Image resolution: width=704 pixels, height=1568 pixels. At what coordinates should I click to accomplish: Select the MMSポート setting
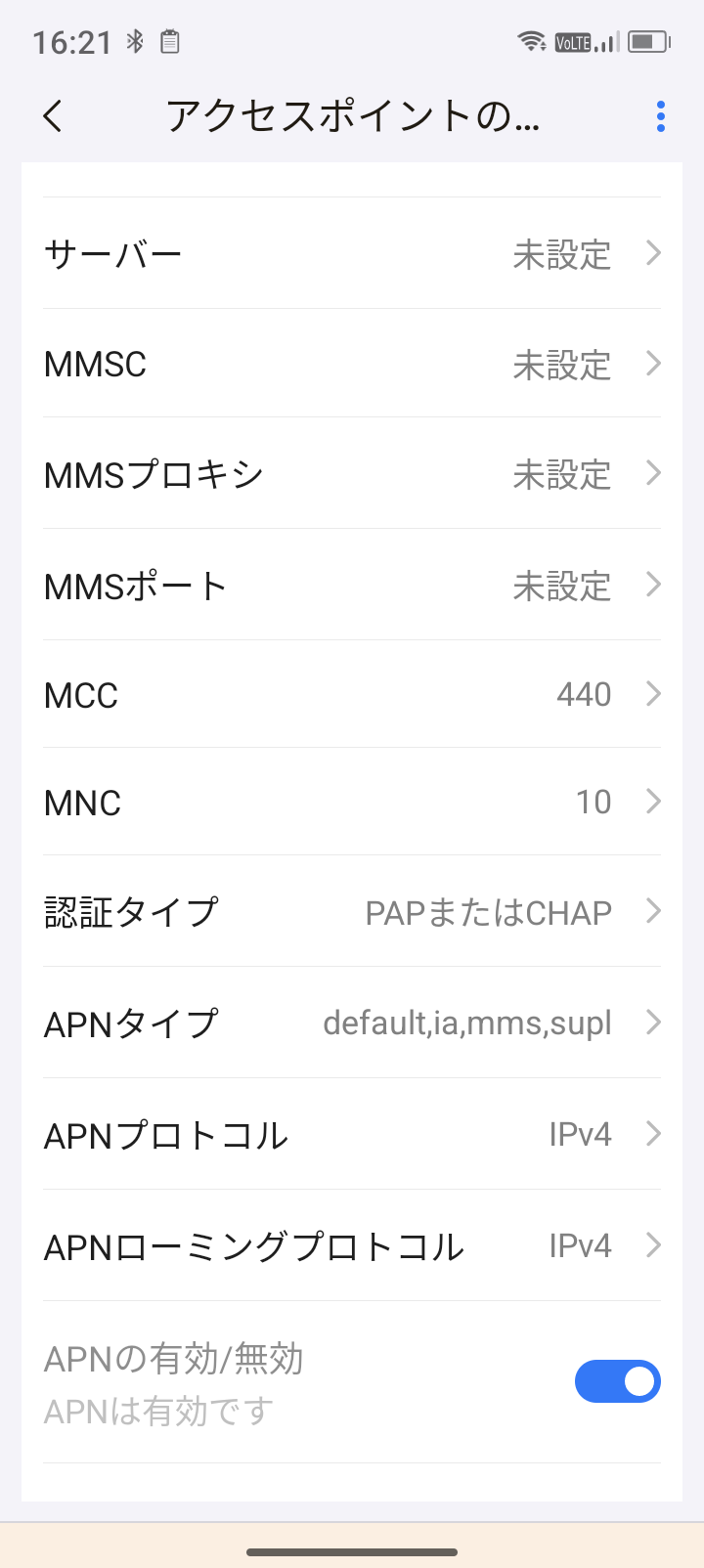click(352, 586)
